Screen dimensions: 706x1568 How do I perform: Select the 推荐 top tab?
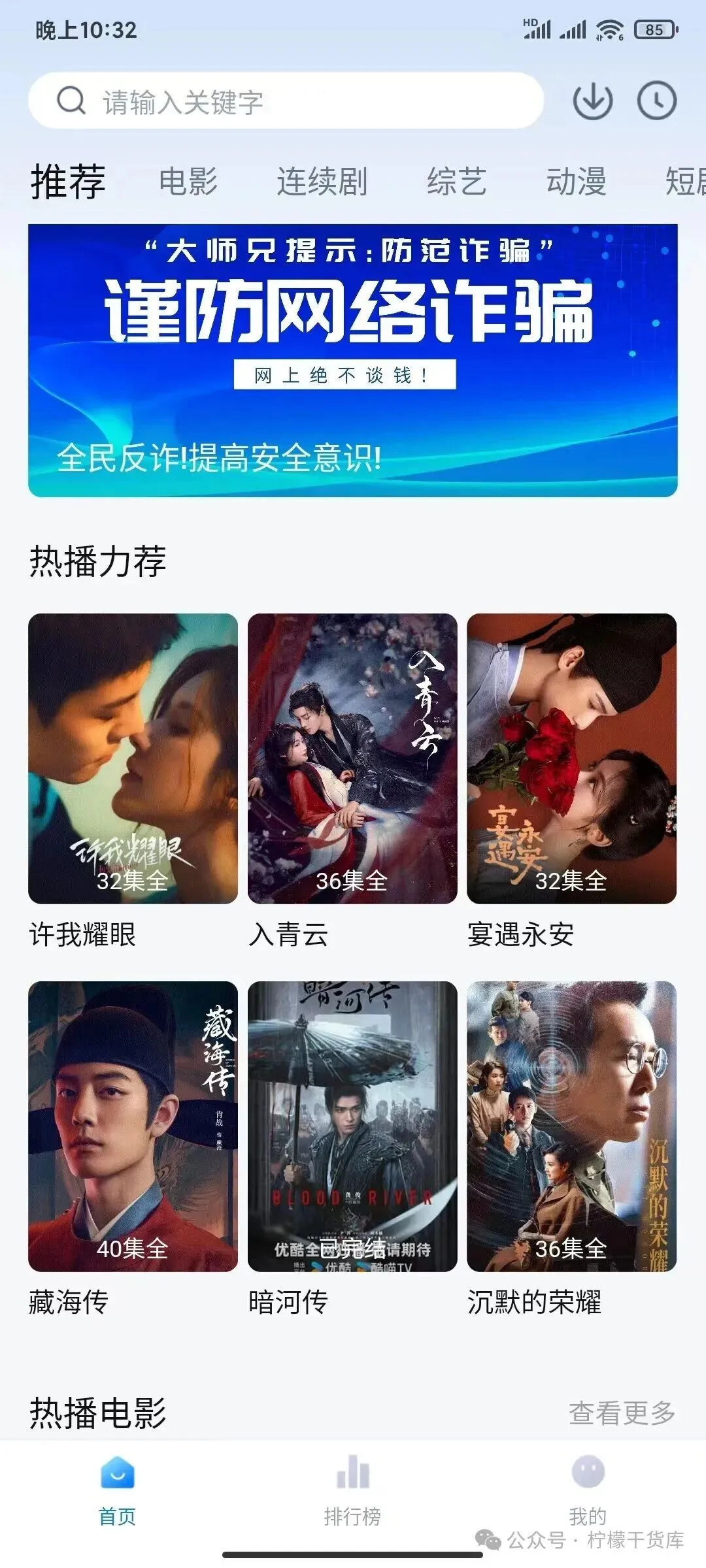pyautogui.click(x=68, y=181)
